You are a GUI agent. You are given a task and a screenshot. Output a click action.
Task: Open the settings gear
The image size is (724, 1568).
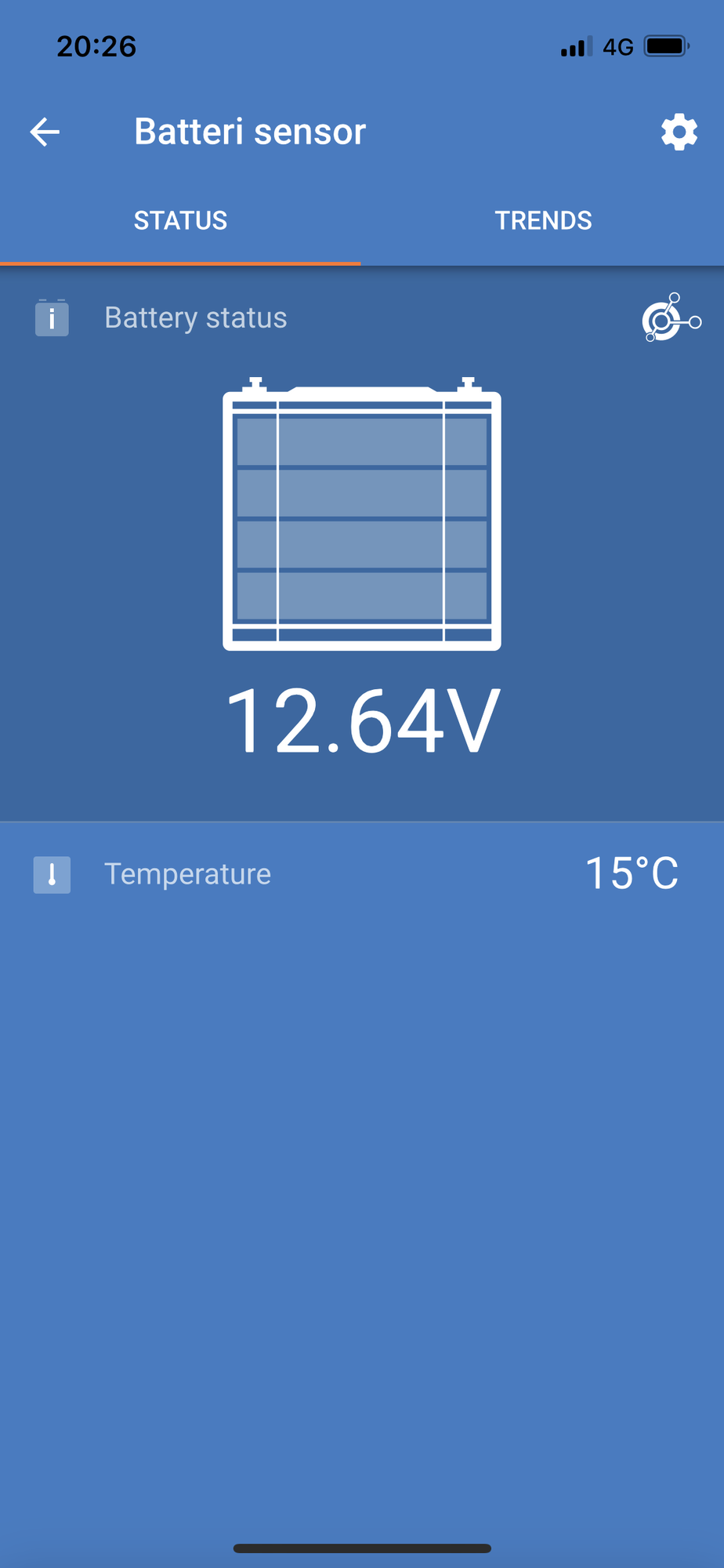coord(679,132)
